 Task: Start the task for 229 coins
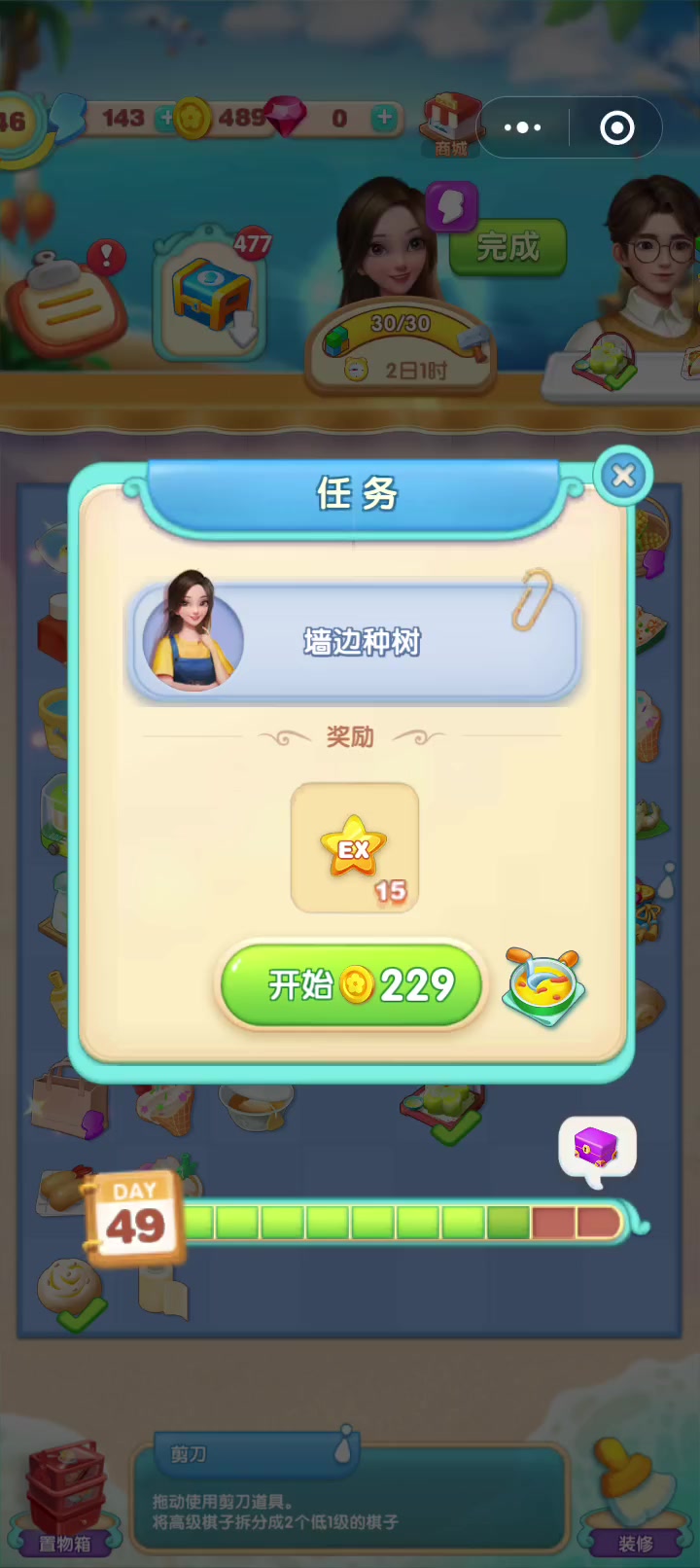point(351,985)
